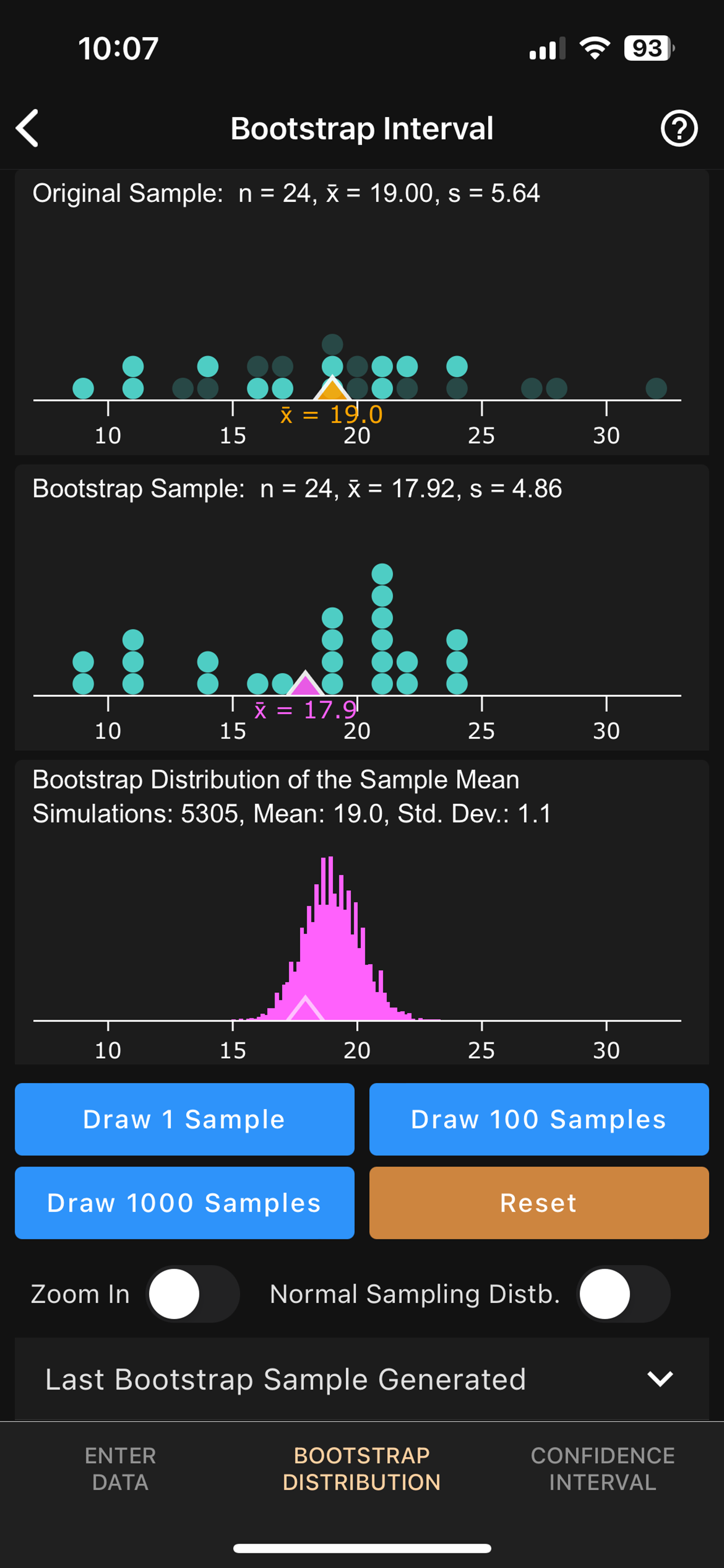724x1568 pixels.
Task: Reset the bootstrap simulation
Action: (539, 1203)
